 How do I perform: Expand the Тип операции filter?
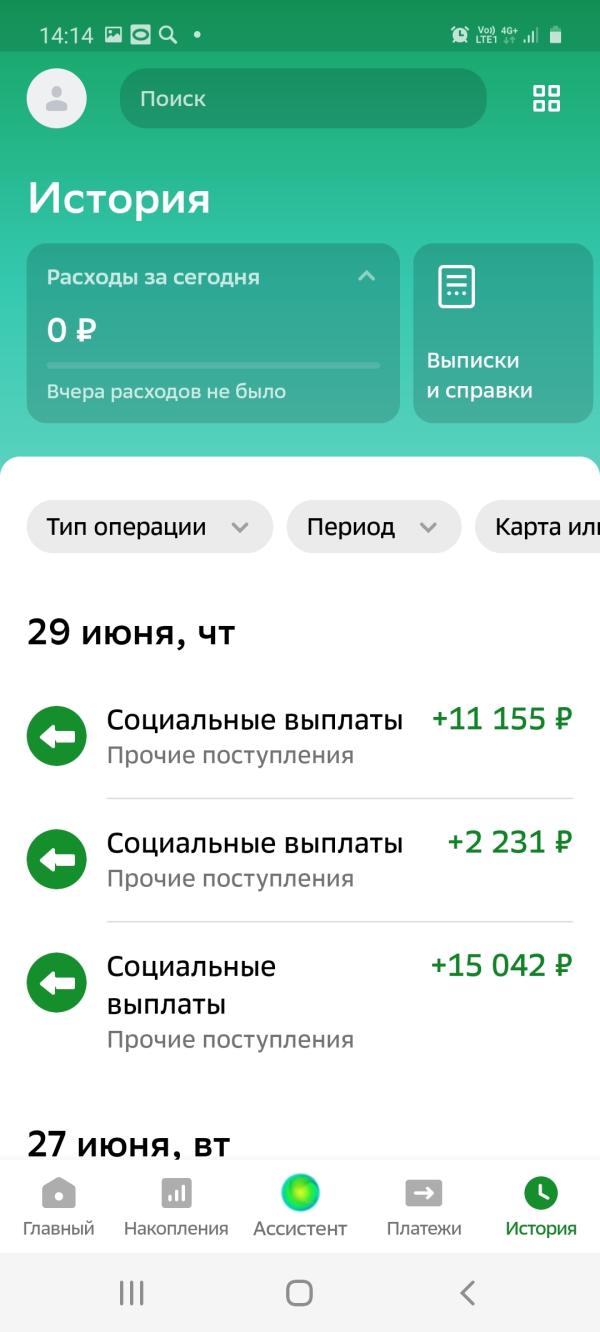click(x=150, y=527)
